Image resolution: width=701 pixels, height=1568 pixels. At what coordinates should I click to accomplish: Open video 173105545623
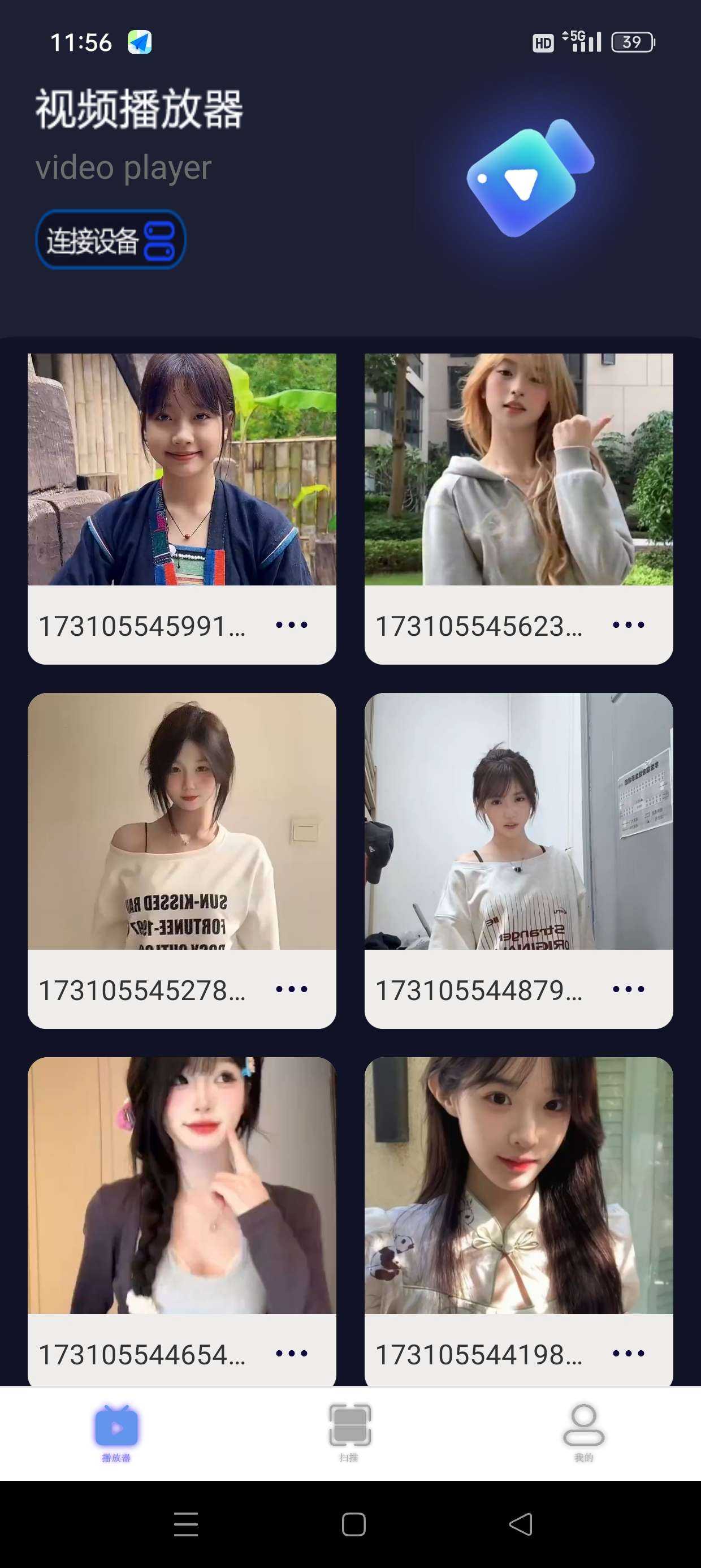pos(518,469)
